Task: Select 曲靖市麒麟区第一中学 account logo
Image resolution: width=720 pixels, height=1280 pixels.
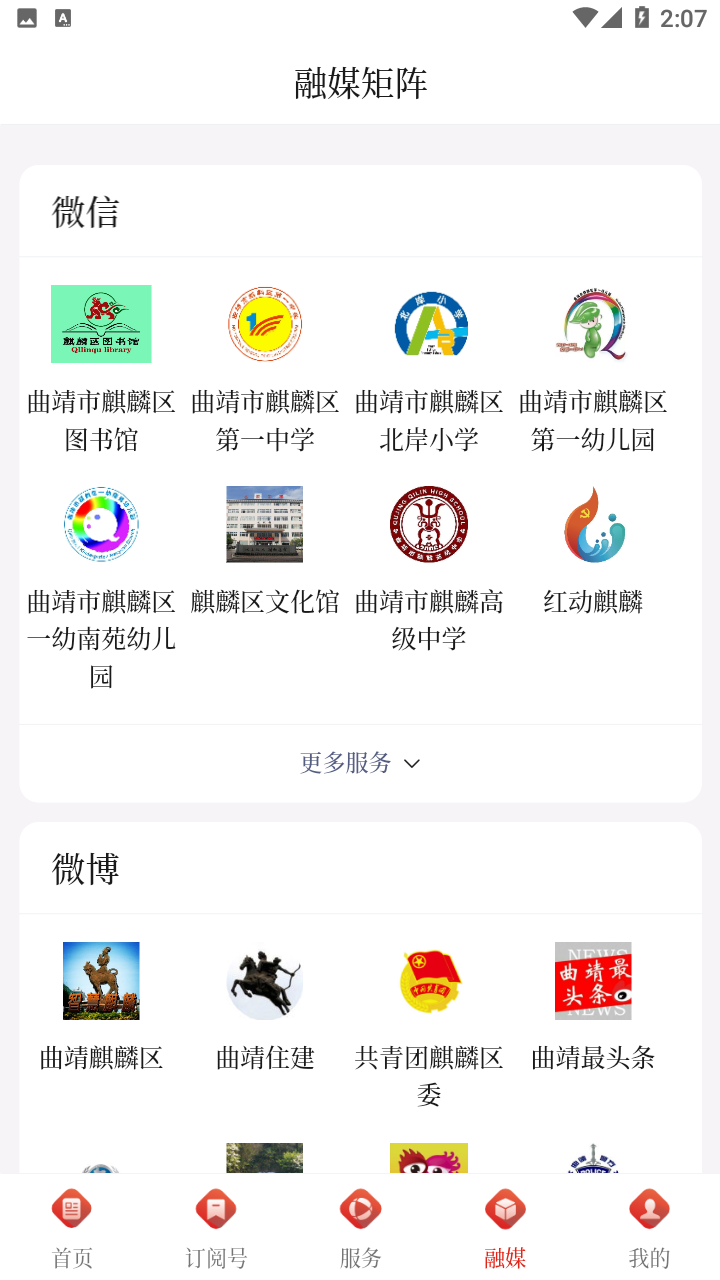Action: point(265,323)
